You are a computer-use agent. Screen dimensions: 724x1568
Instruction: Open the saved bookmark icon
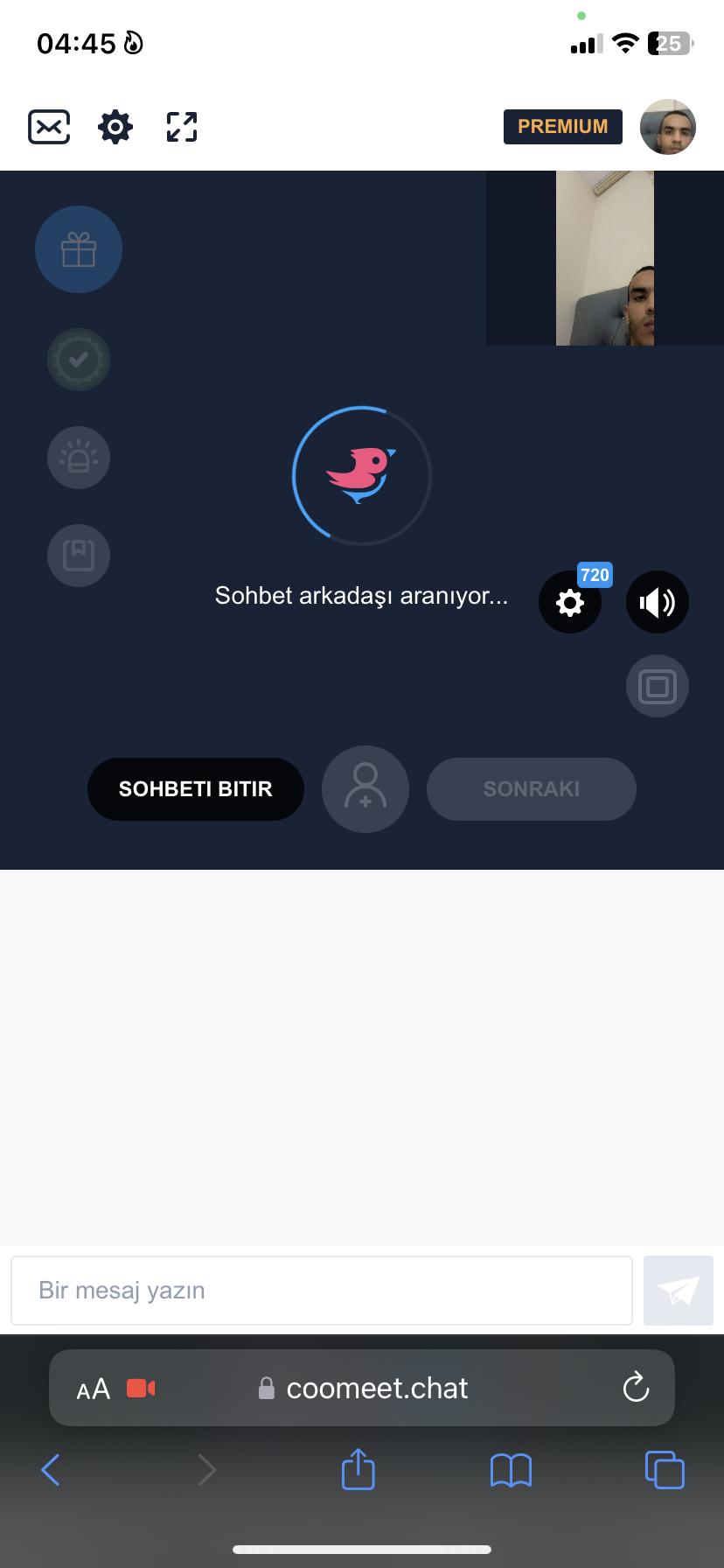click(79, 555)
